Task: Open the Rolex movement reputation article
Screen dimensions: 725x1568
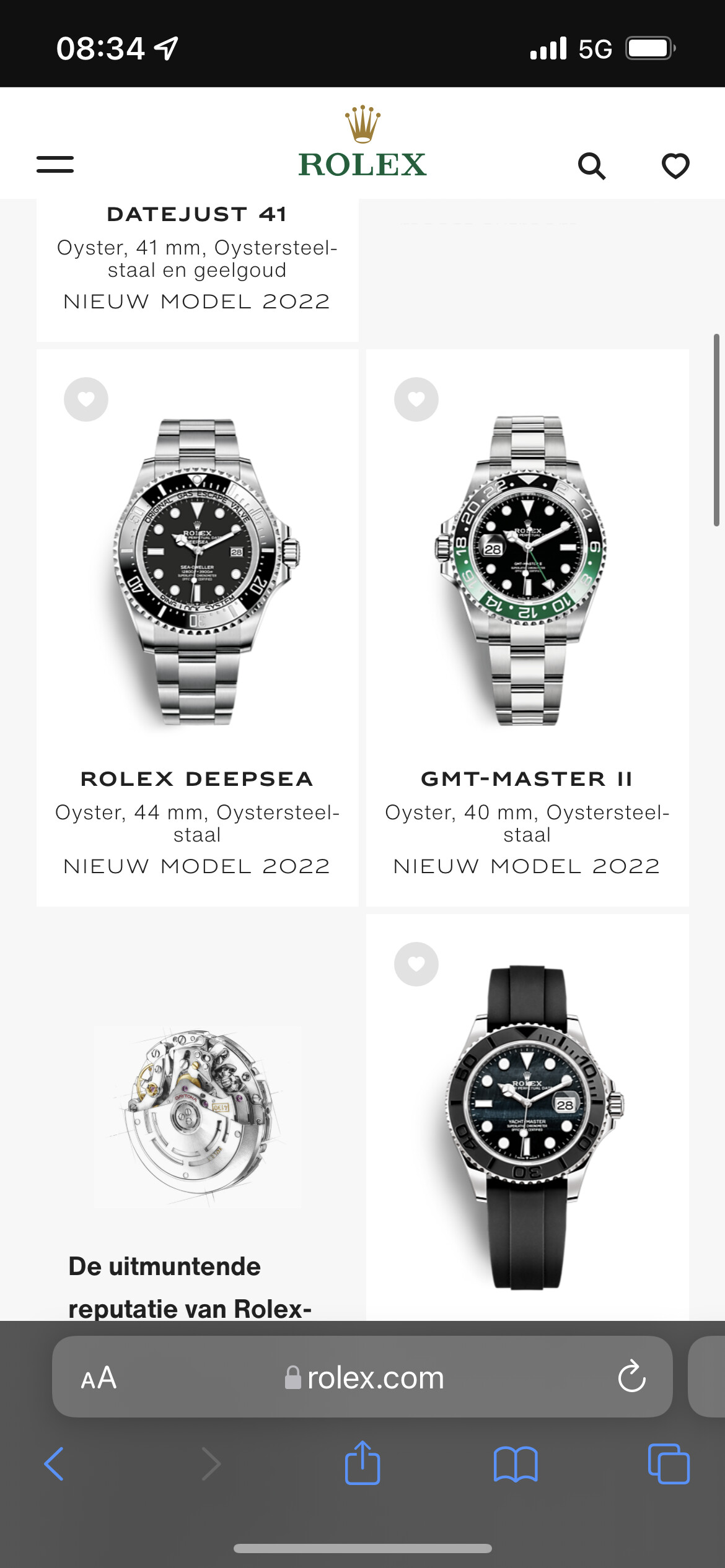Action: [197, 1118]
